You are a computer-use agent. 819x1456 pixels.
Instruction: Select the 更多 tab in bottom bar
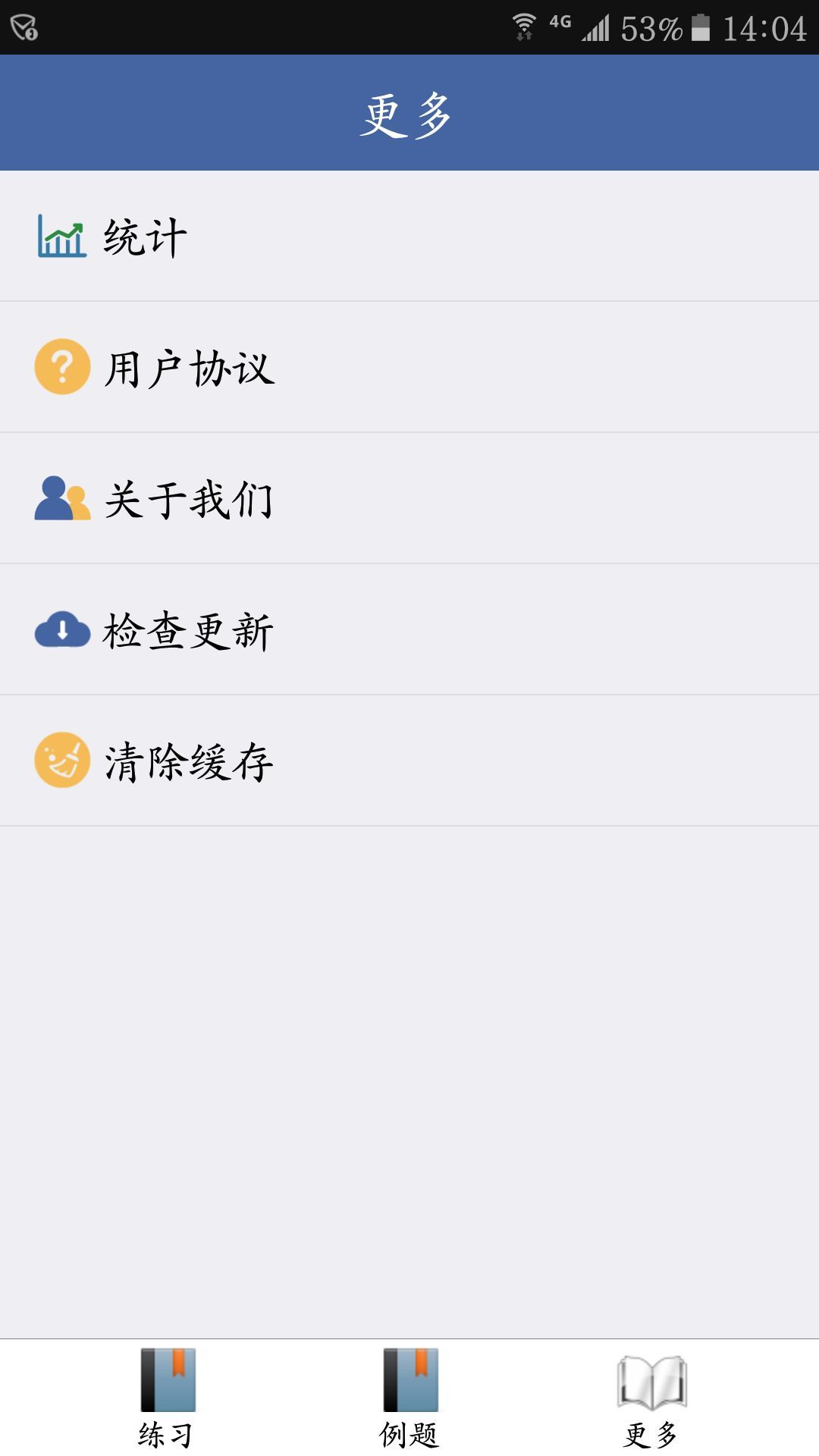tap(652, 1398)
